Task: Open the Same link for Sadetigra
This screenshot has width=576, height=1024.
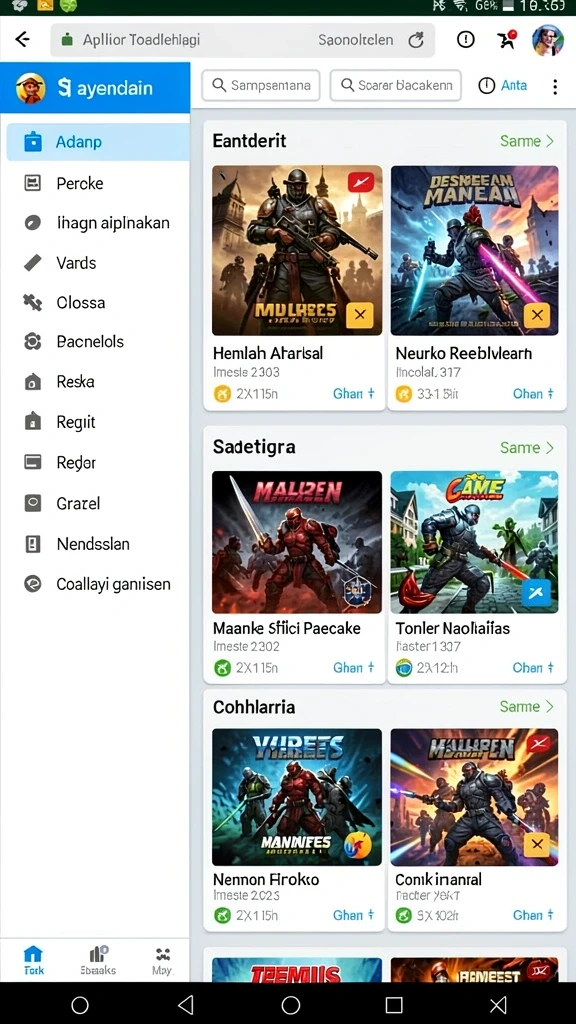Action: coord(526,447)
